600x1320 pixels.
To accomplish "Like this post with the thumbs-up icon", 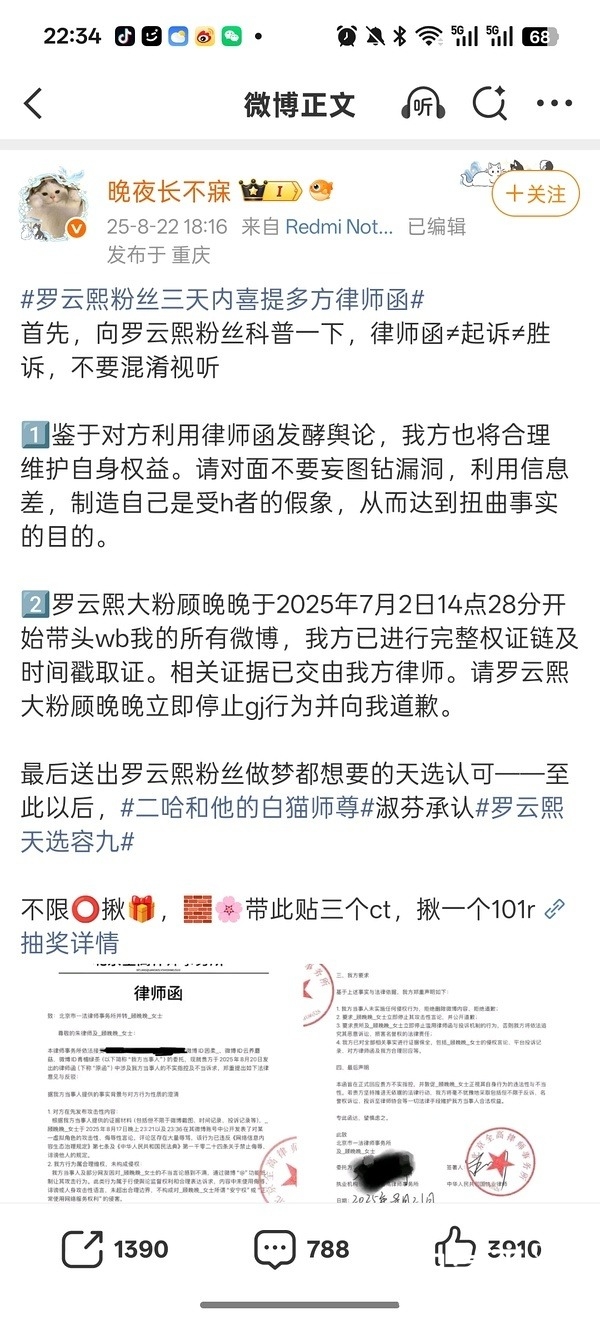I will click(488, 1249).
